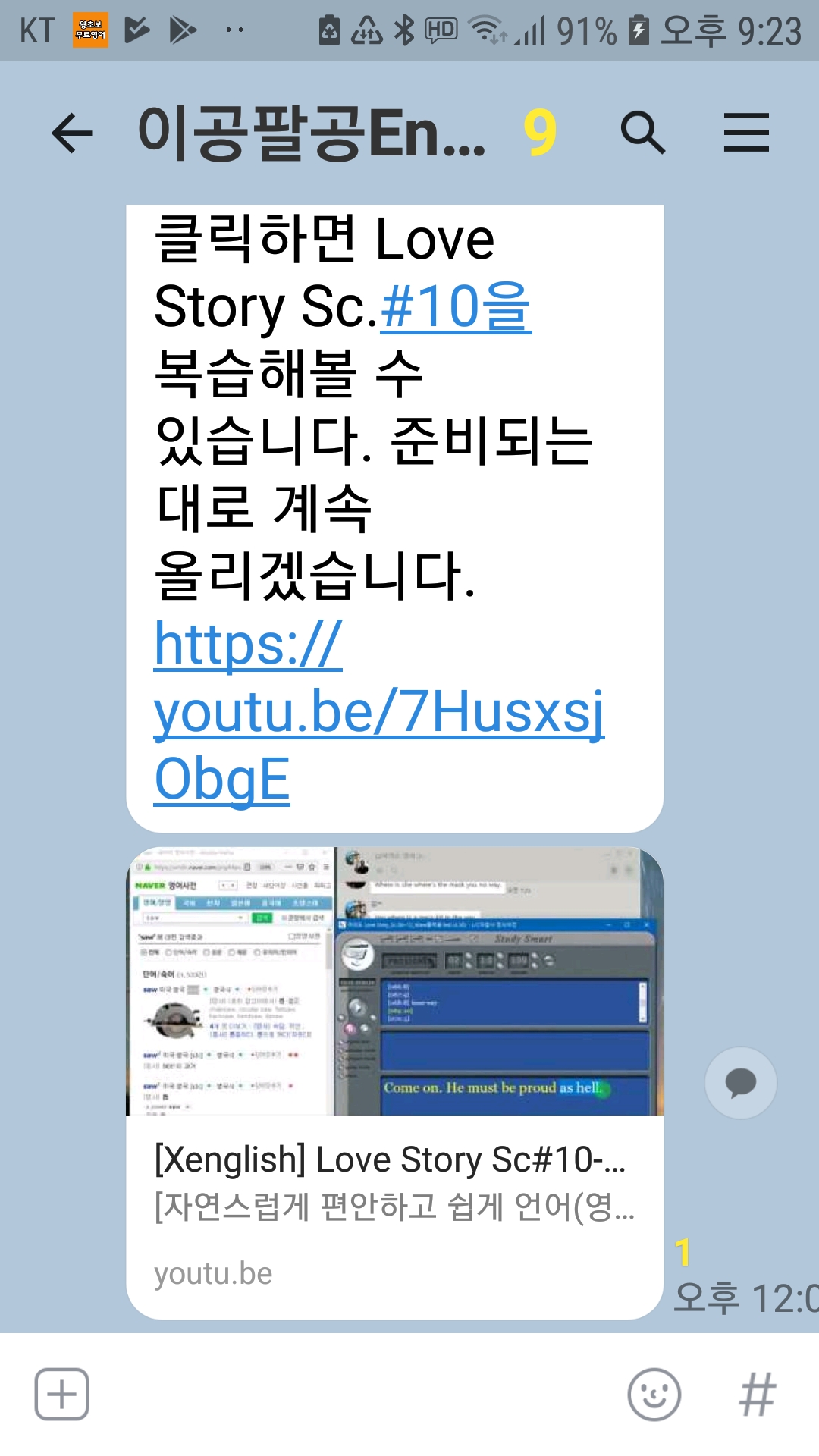819x1456 pixels.
Task: Open the hashtag search button
Action: 757,1394
